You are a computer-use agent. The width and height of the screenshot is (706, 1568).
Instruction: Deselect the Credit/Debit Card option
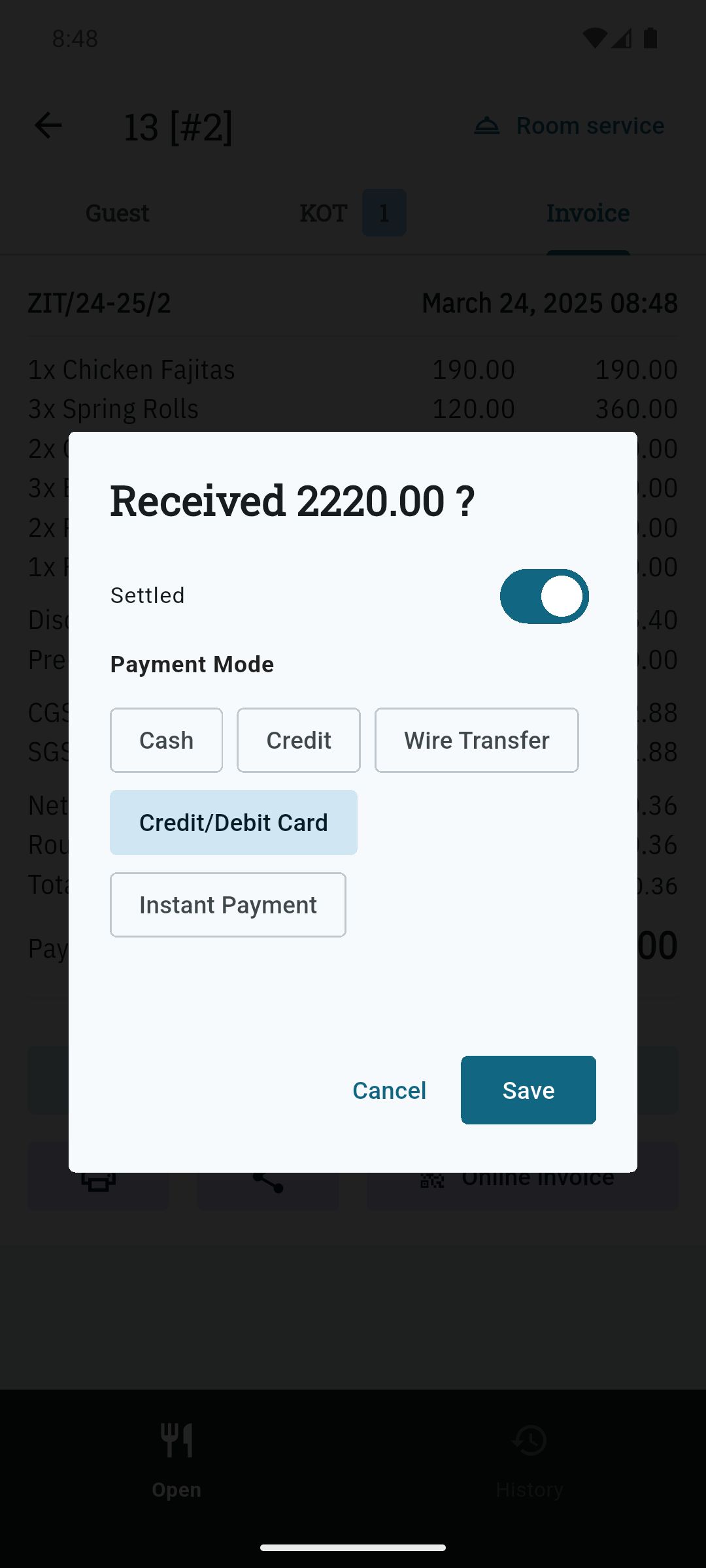(233, 822)
